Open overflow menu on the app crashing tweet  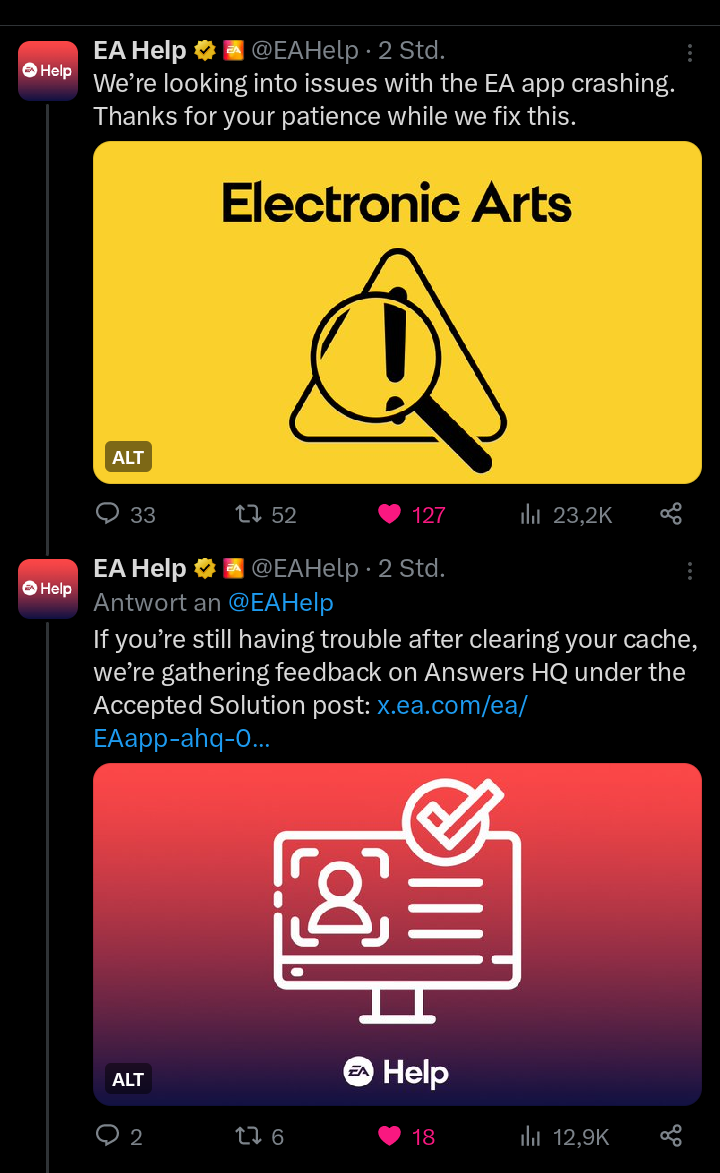click(x=690, y=54)
